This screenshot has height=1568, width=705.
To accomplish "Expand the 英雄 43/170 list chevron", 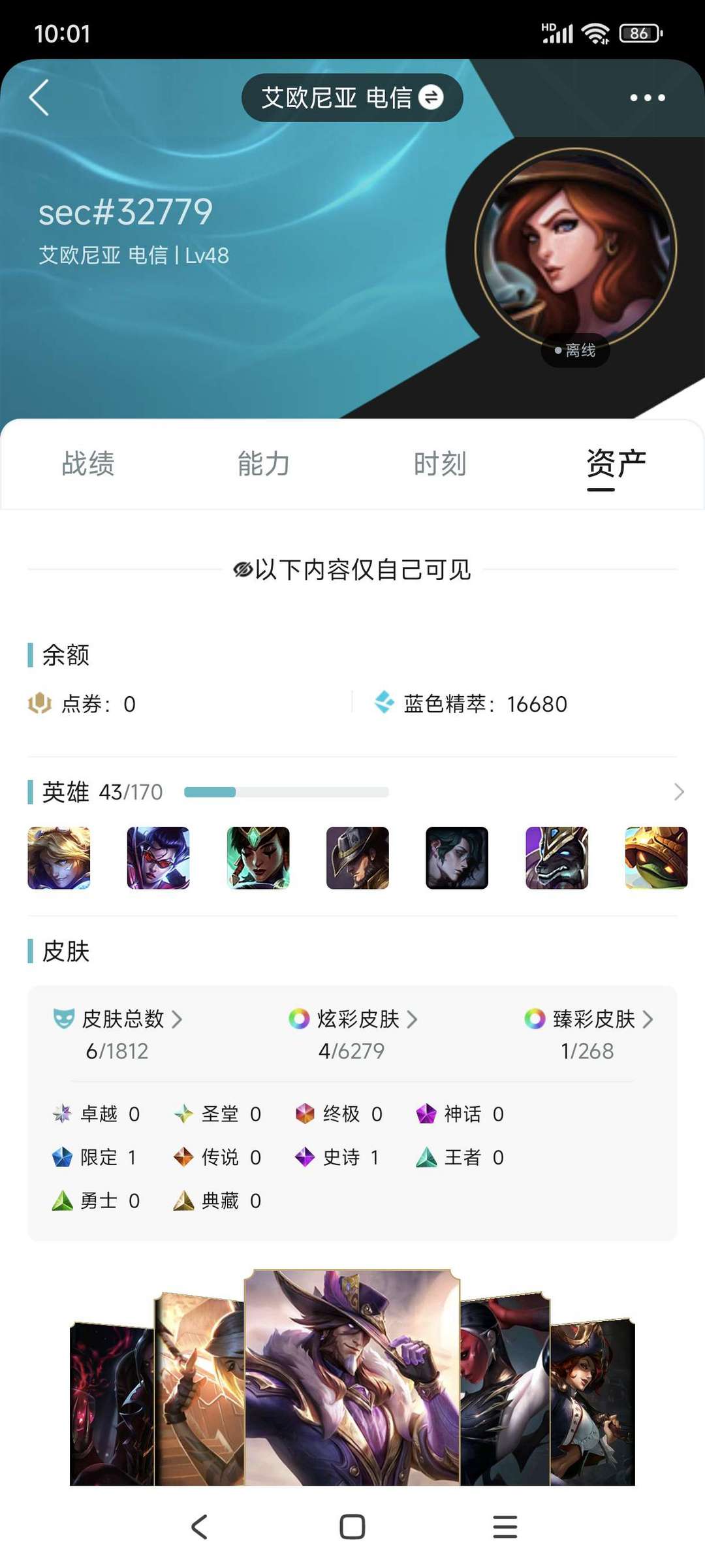I will pyautogui.click(x=679, y=792).
